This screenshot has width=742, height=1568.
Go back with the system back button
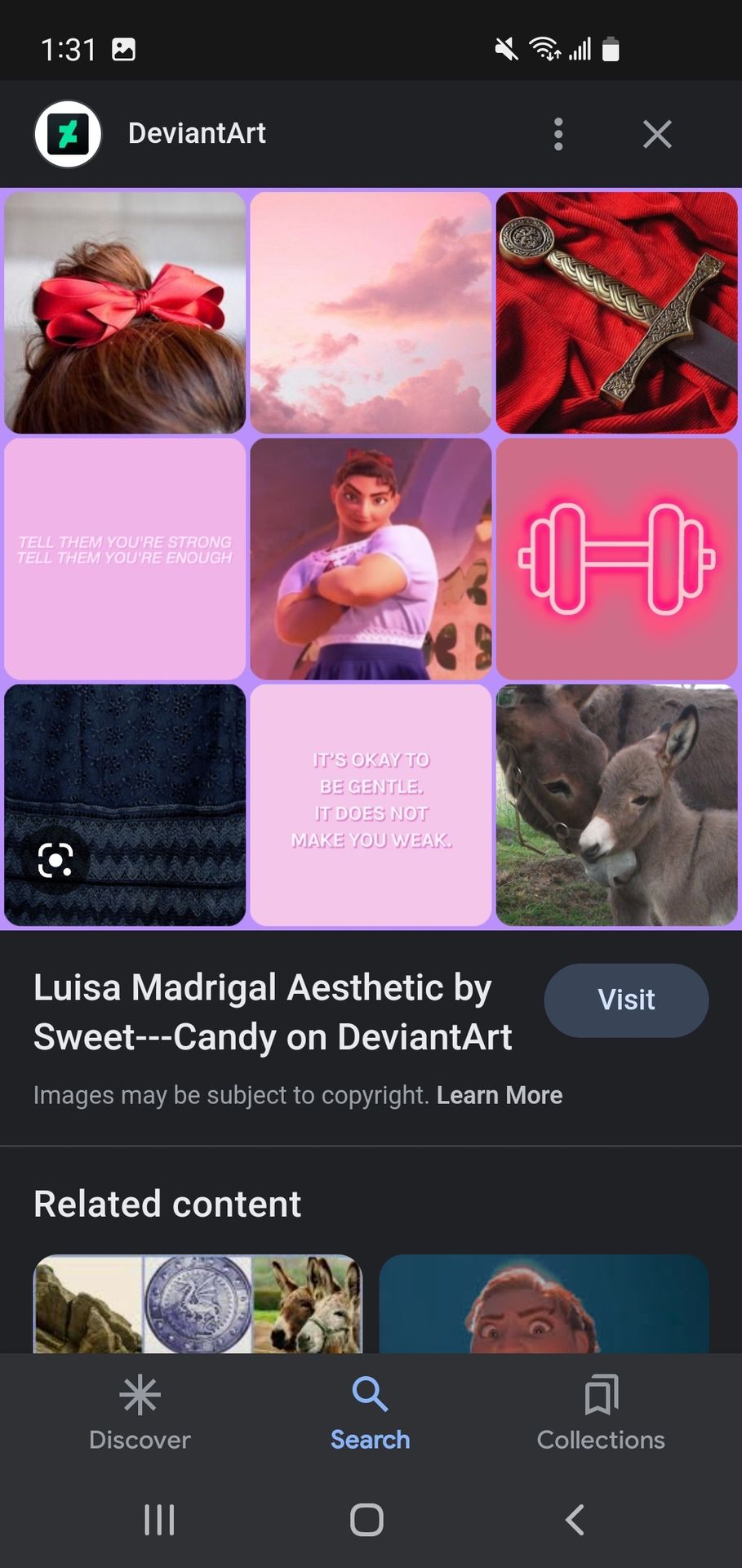[x=575, y=1520]
